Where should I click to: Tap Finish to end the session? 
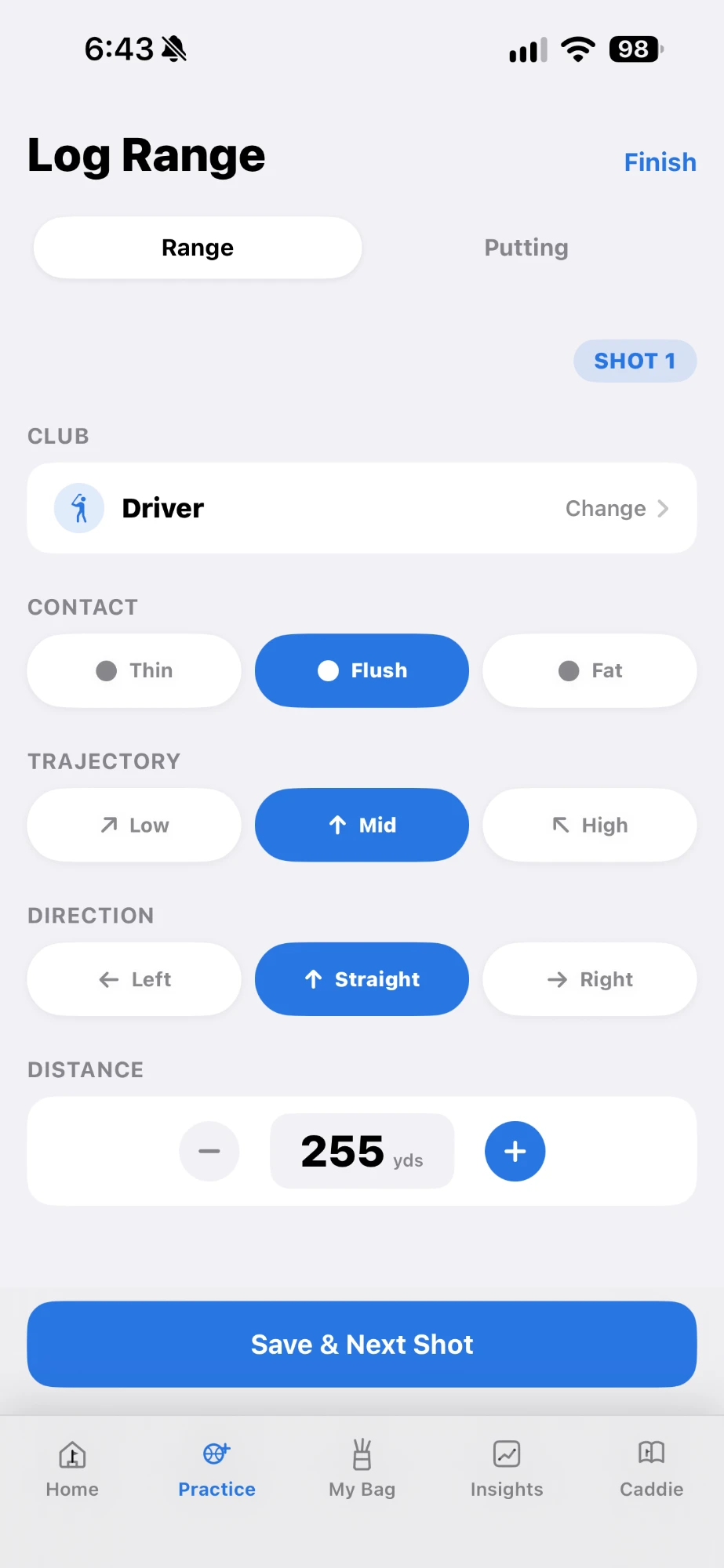660,162
